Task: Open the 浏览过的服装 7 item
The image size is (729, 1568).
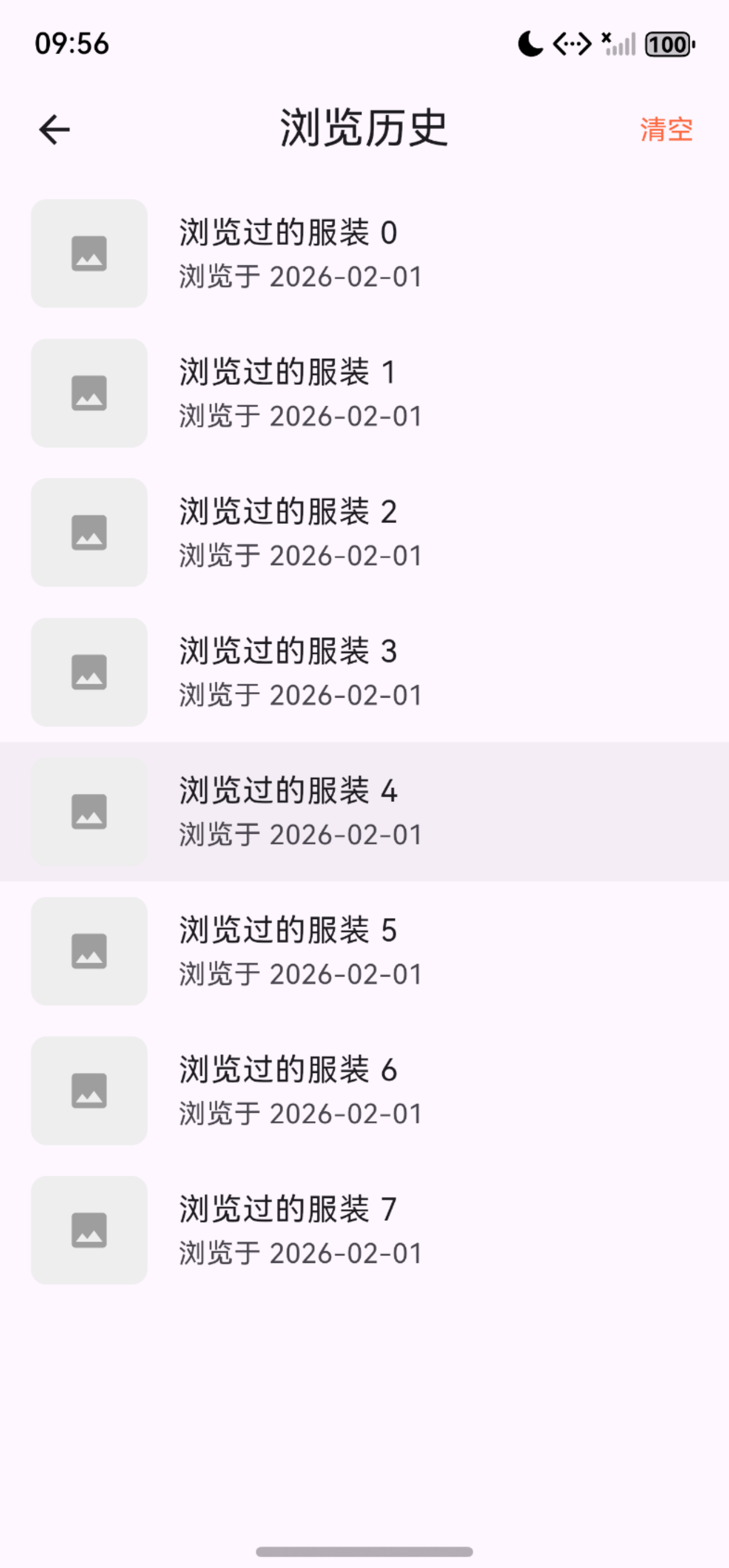Action: coord(364,1230)
